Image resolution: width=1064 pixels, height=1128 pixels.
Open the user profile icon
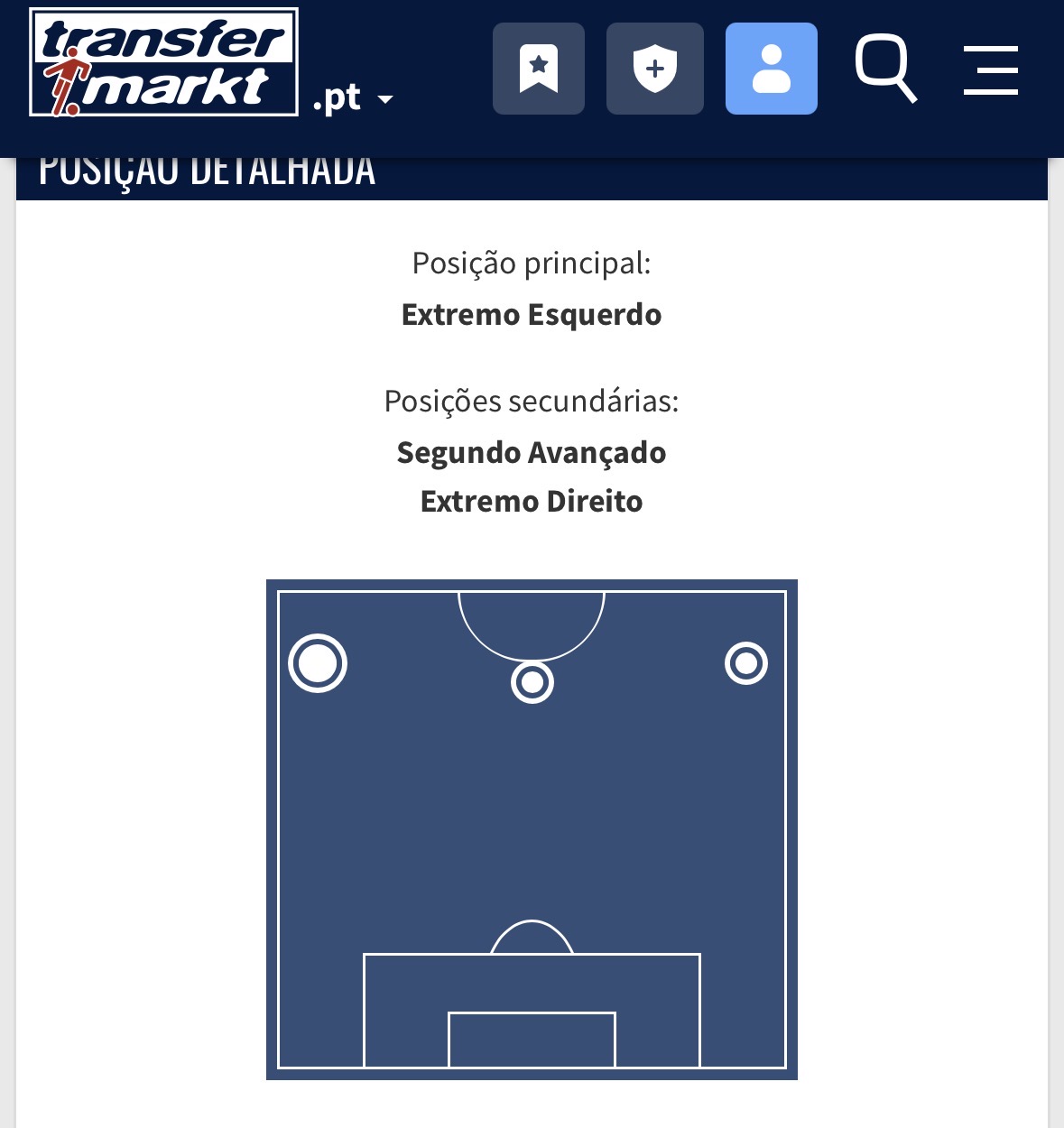[772, 69]
